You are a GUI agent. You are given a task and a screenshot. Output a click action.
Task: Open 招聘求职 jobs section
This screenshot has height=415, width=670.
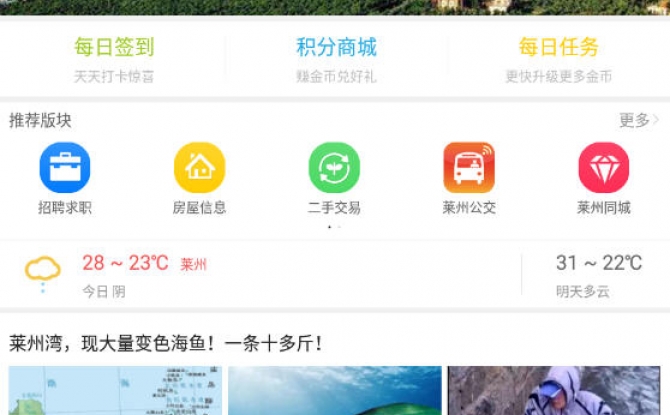[x=65, y=178]
